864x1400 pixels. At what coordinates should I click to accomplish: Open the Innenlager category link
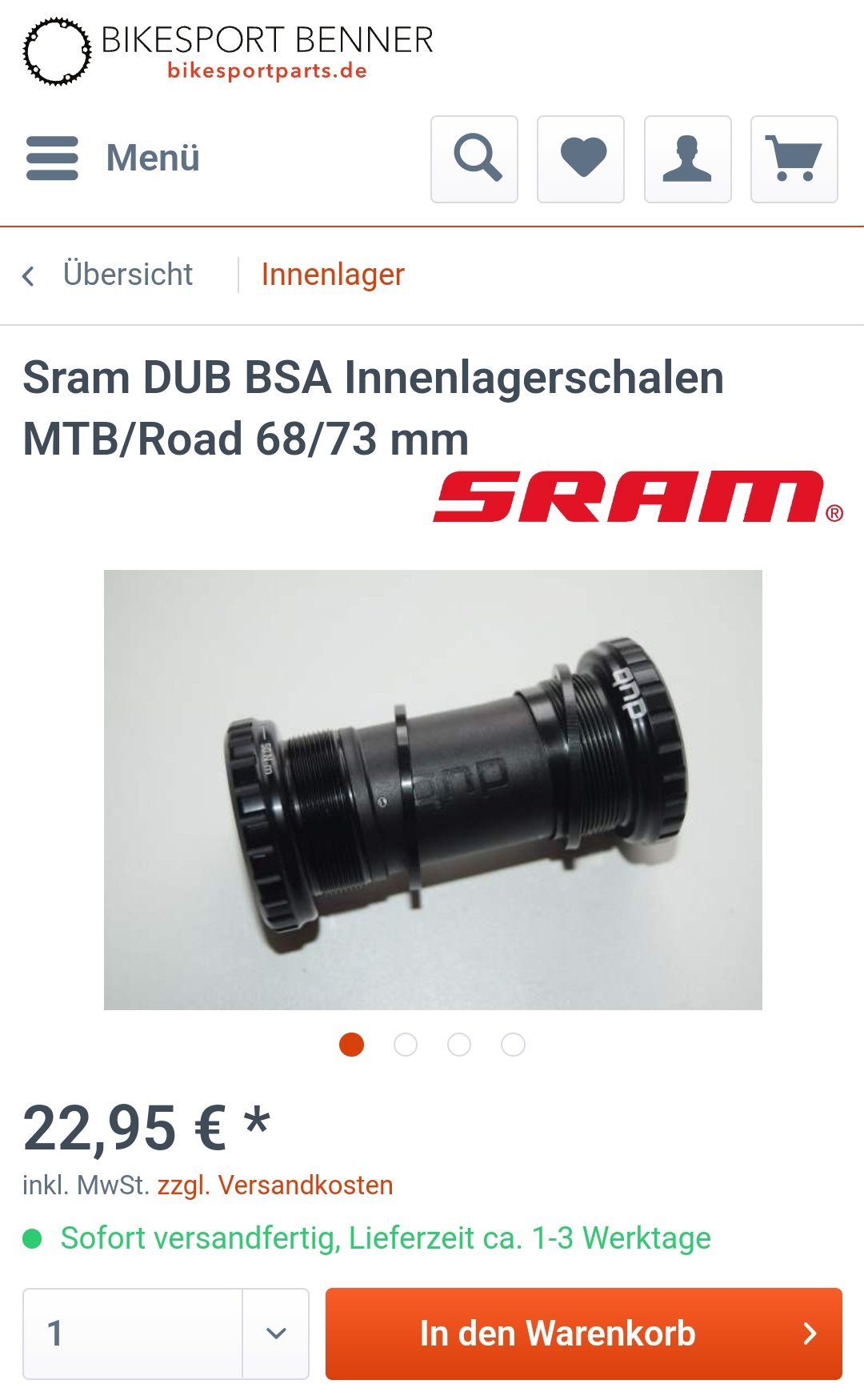click(x=333, y=275)
